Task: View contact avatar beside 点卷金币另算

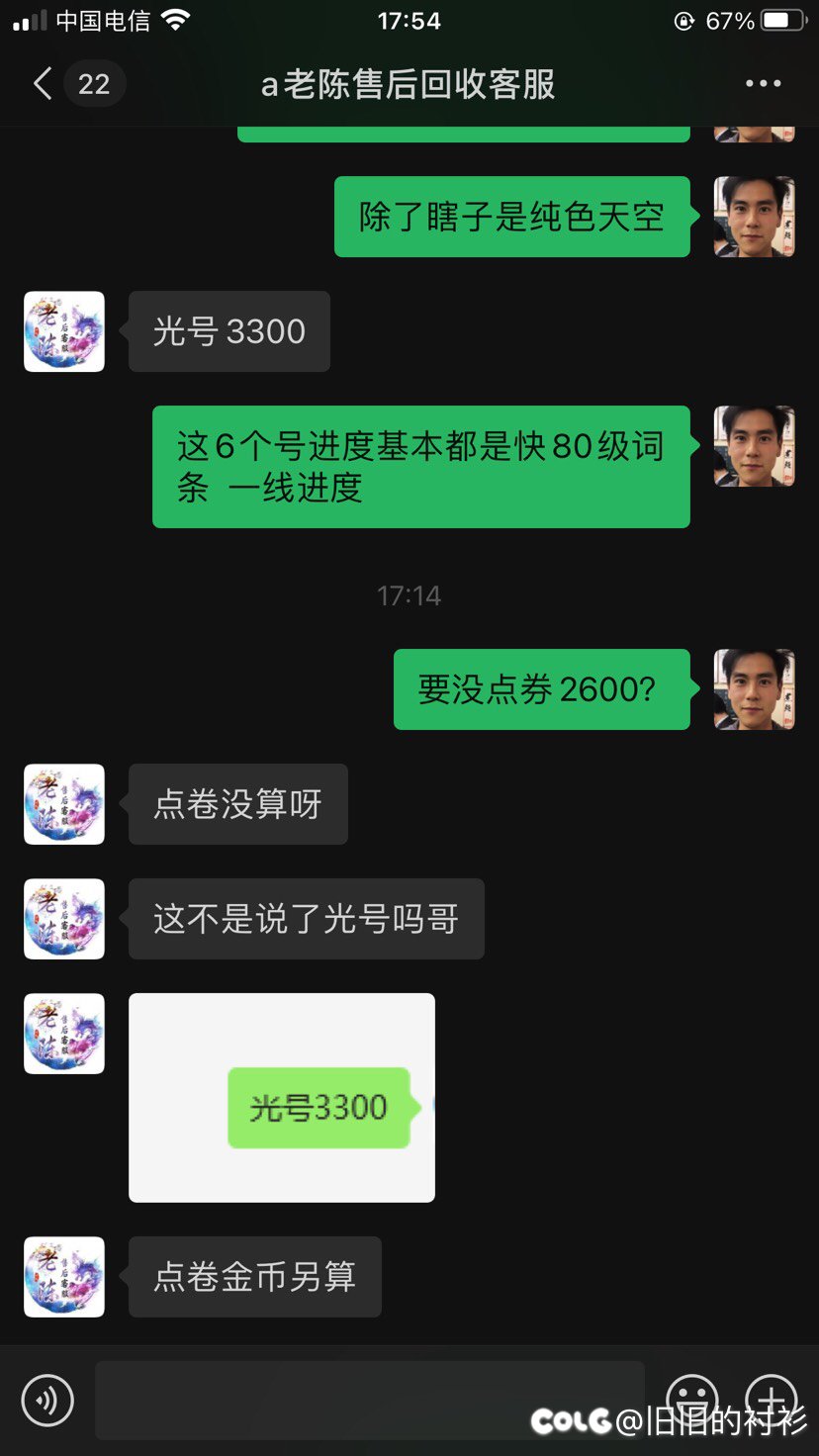Action: click(x=64, y=1277)
